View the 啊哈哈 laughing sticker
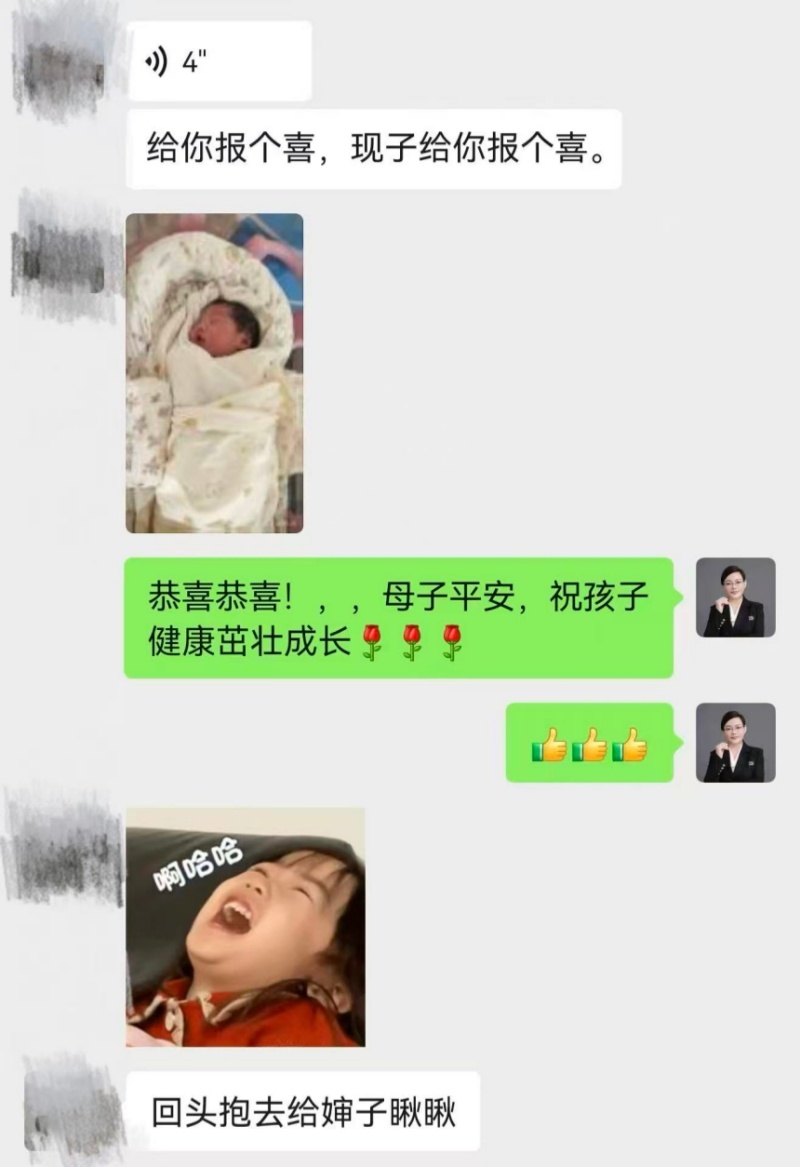This screenshot has height=1167, width=800. pyautogui.click(x=245, y=927)
